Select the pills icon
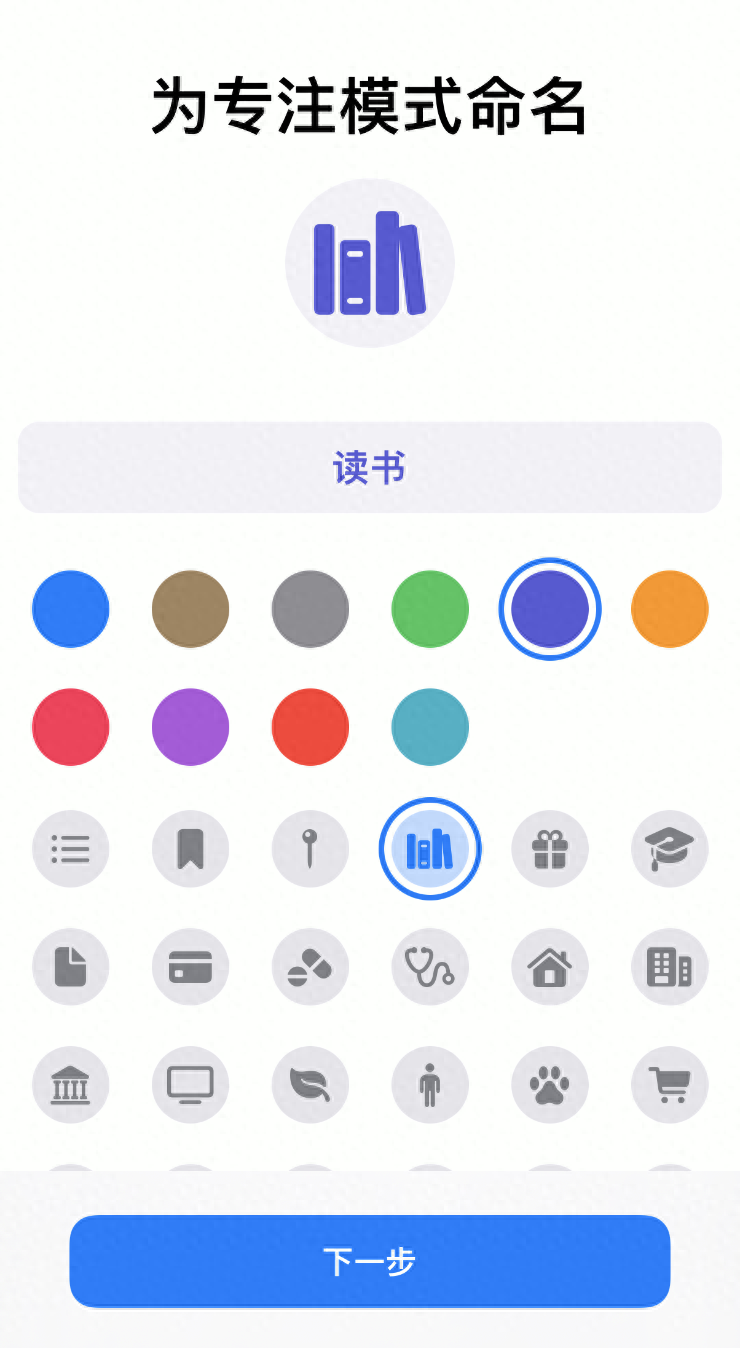This screenshot has width=740, height=1348. (310, 966)
